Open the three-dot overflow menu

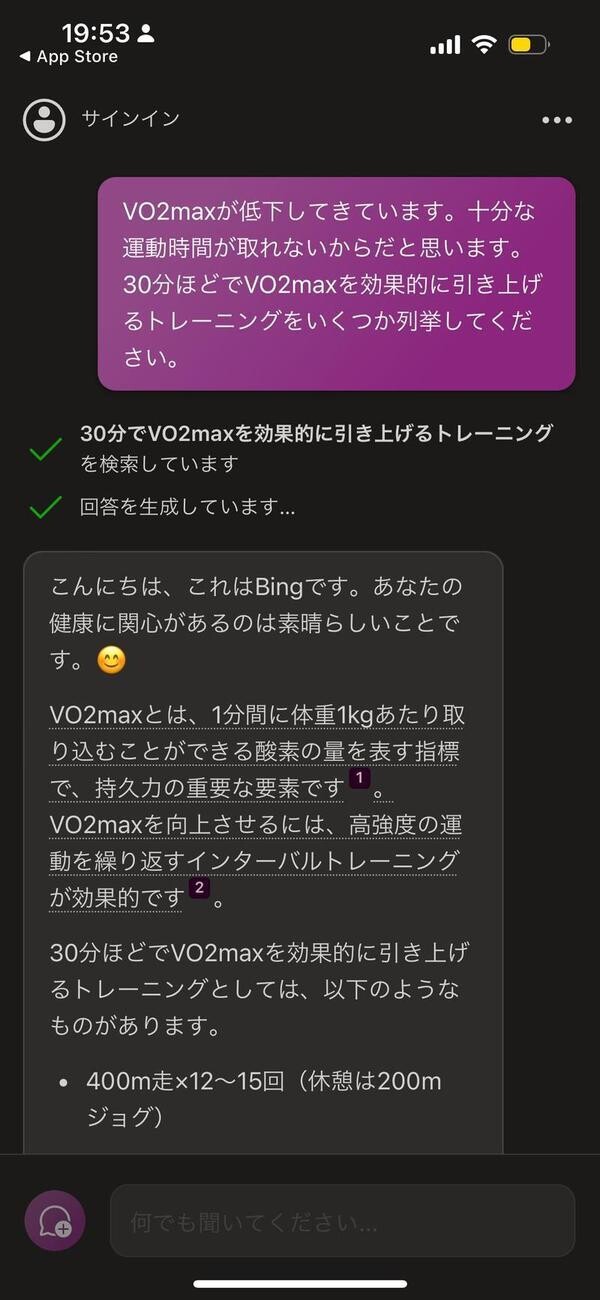pyautogui.click(x=557, y=120)
